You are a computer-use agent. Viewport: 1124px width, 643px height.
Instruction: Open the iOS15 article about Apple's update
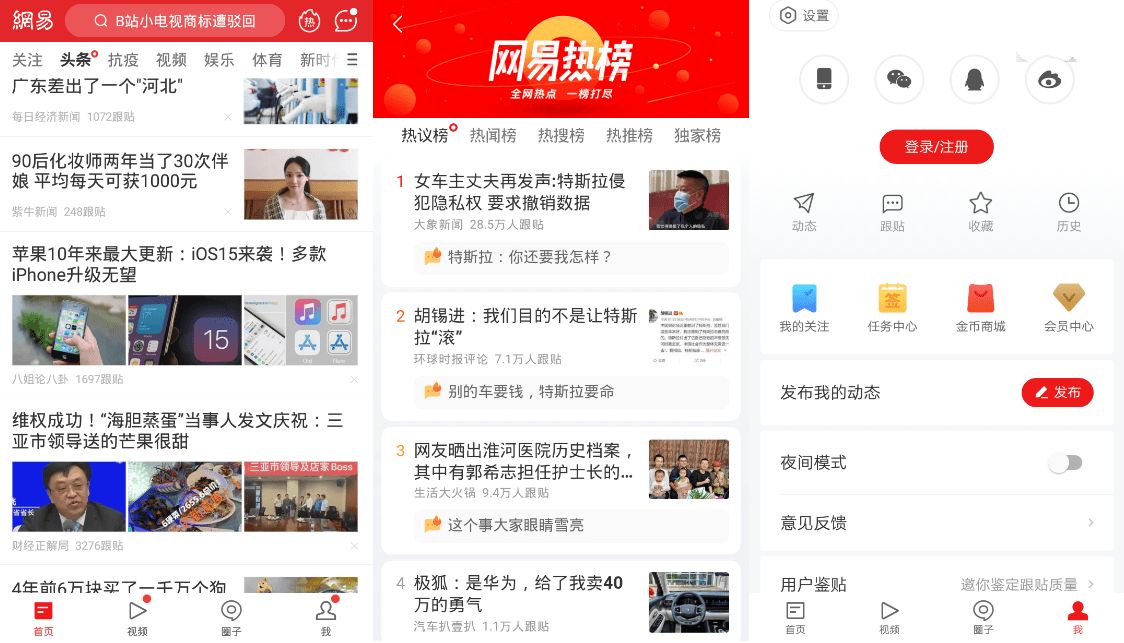pyautogui.click(x=170, y=264)
